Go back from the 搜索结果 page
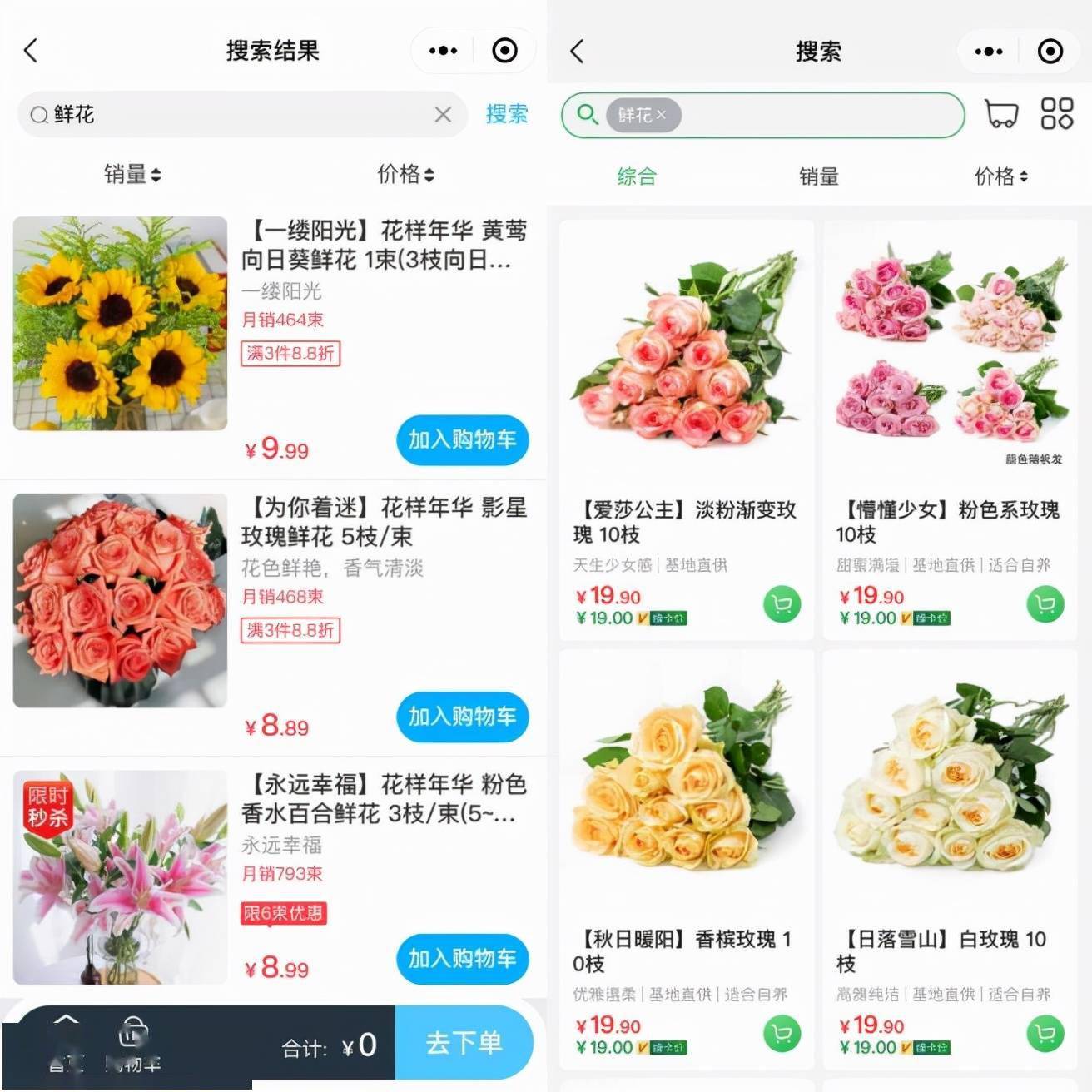 [32, 51]
